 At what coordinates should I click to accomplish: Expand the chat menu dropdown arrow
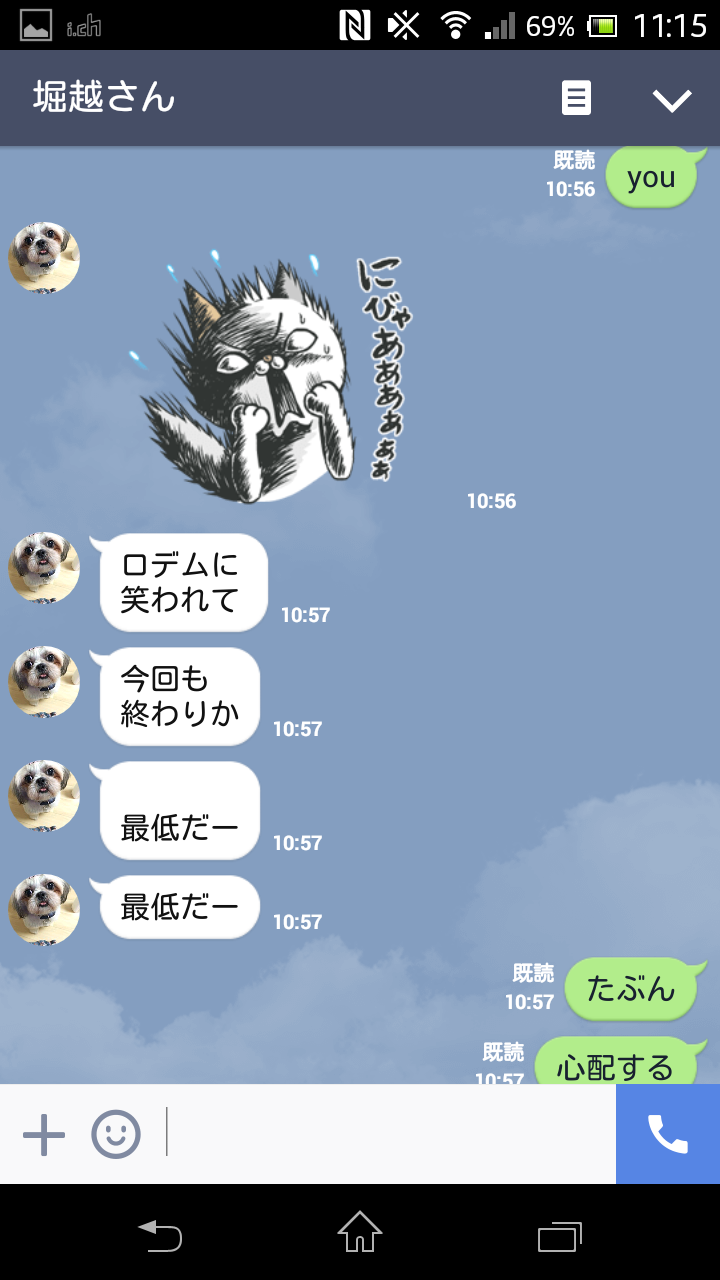pos(672,99)
